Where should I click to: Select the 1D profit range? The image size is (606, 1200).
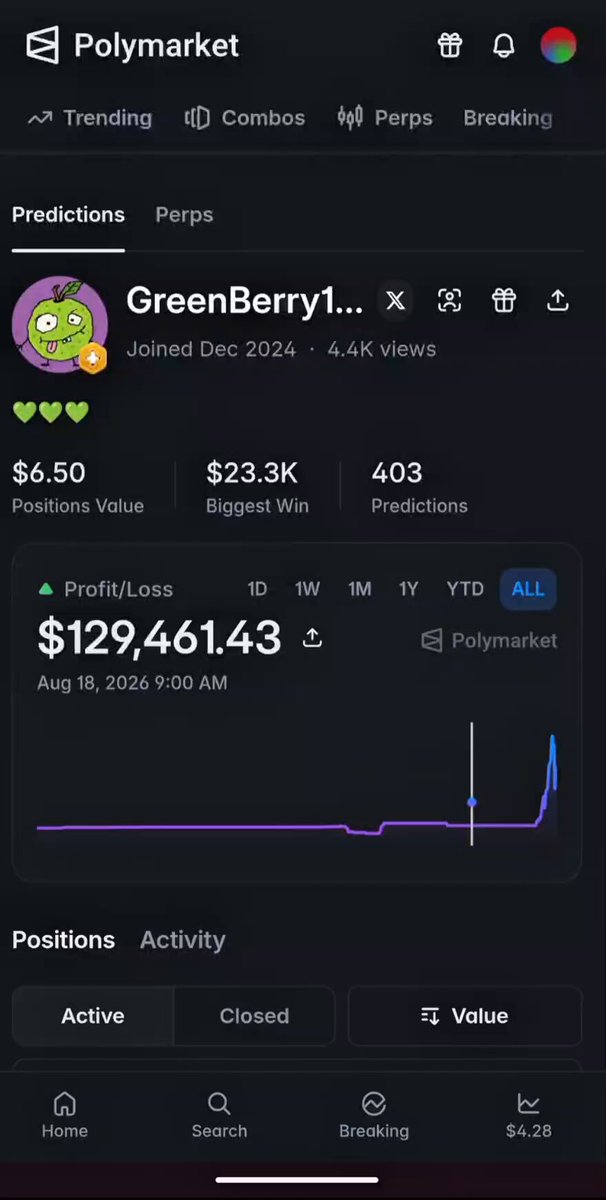pyautogui.click(x=257, y=589)
